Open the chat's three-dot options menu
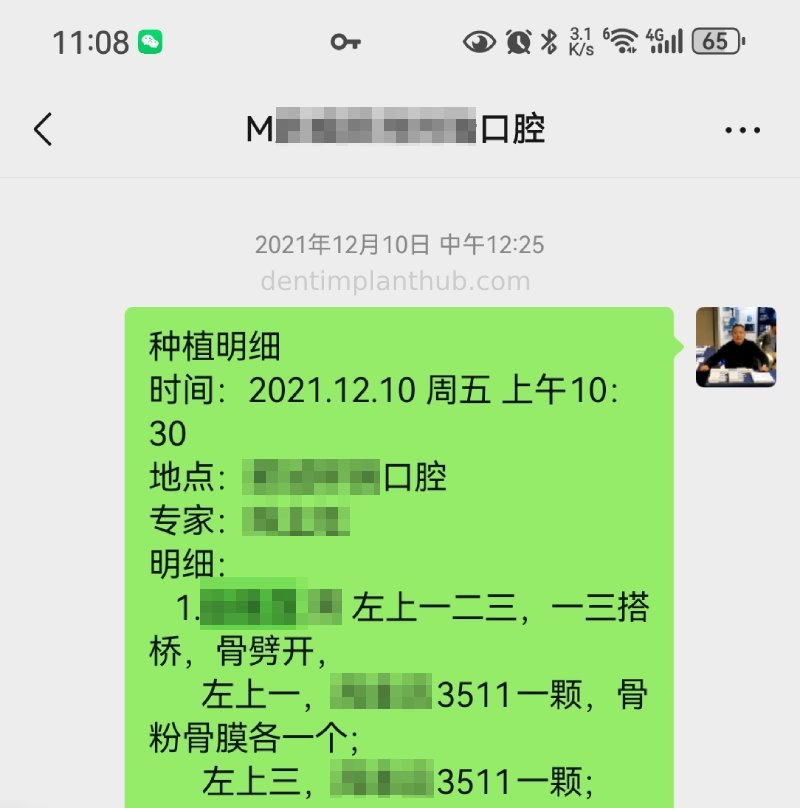 click(742, 130)
